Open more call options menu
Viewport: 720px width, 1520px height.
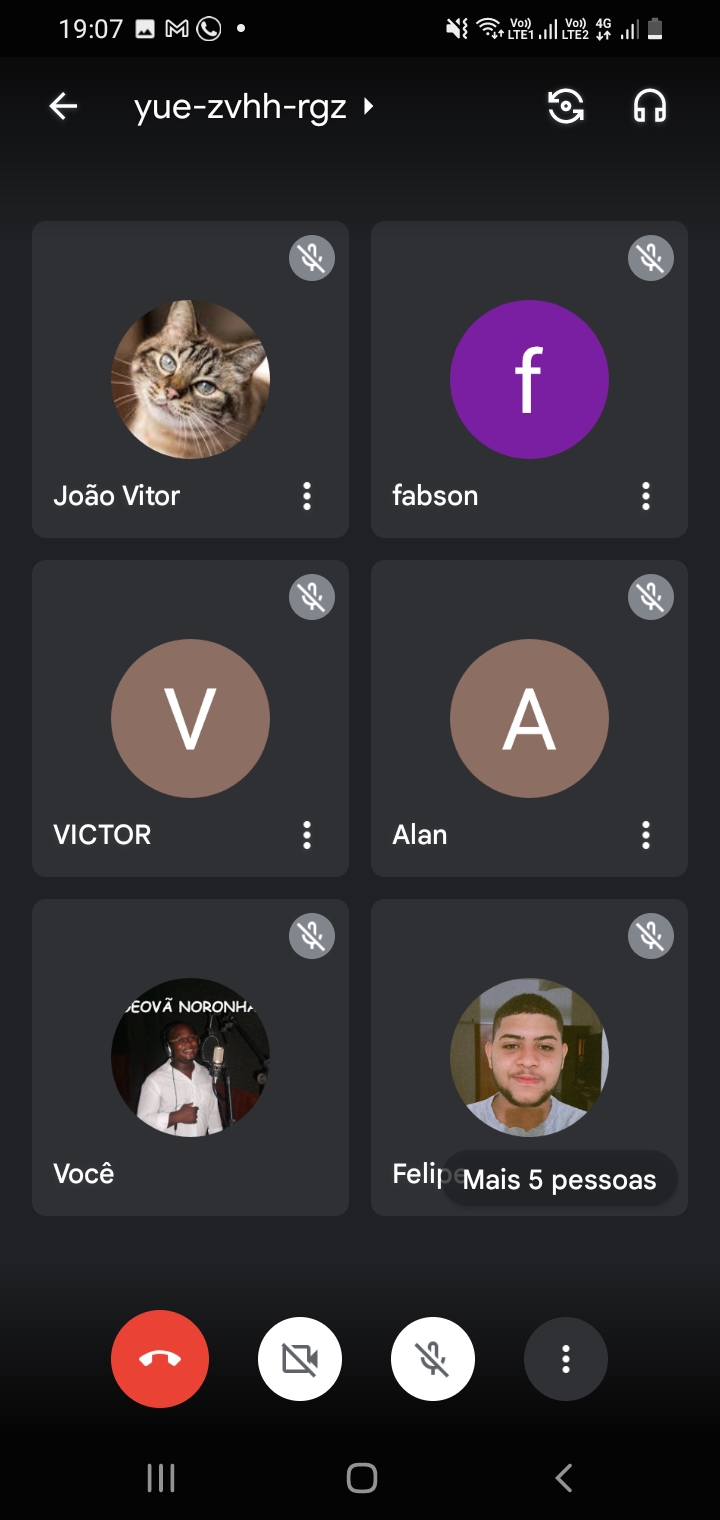(x=566, y=1359)
